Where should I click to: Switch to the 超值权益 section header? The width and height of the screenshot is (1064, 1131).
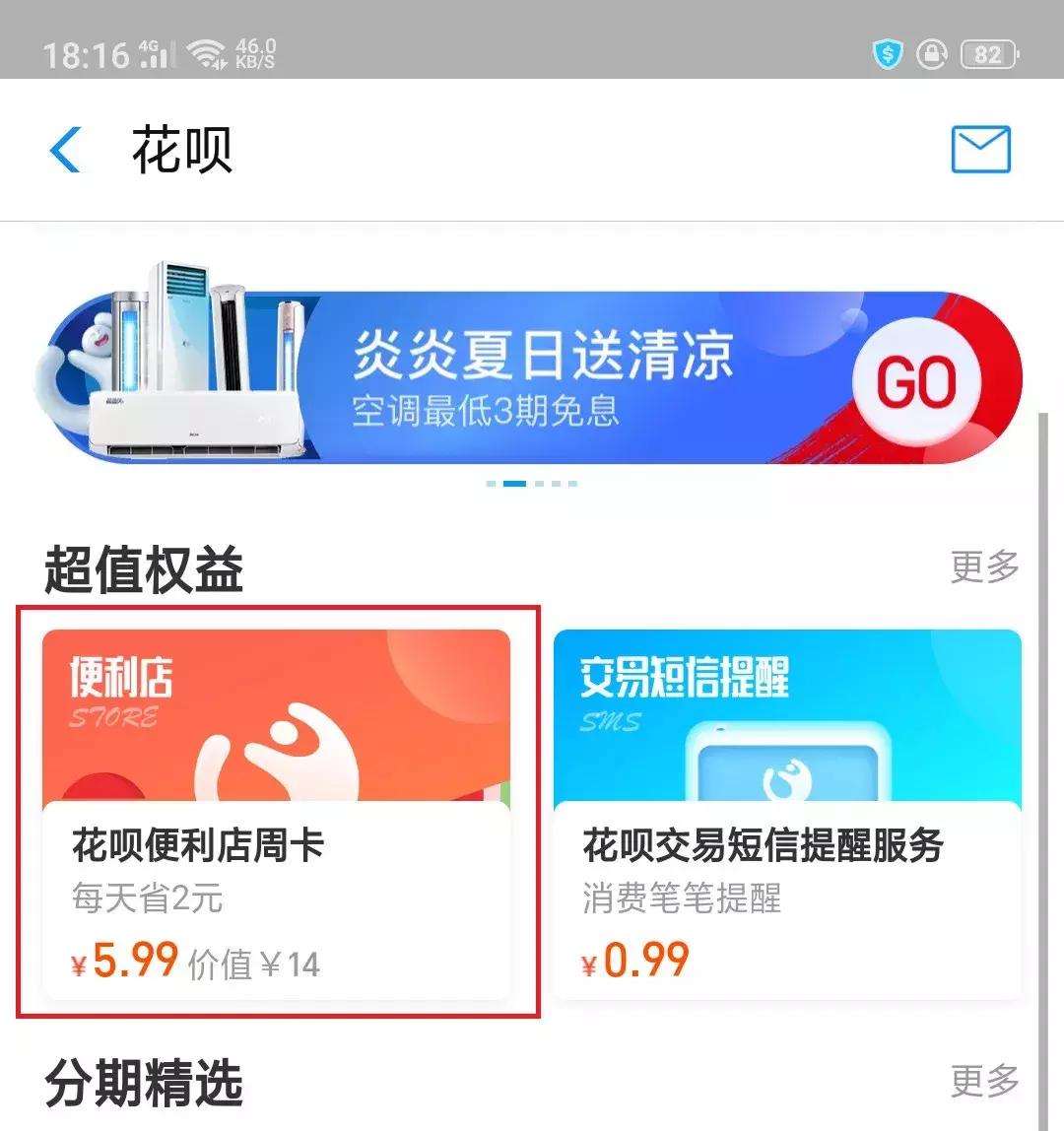[x=144, y=566]
